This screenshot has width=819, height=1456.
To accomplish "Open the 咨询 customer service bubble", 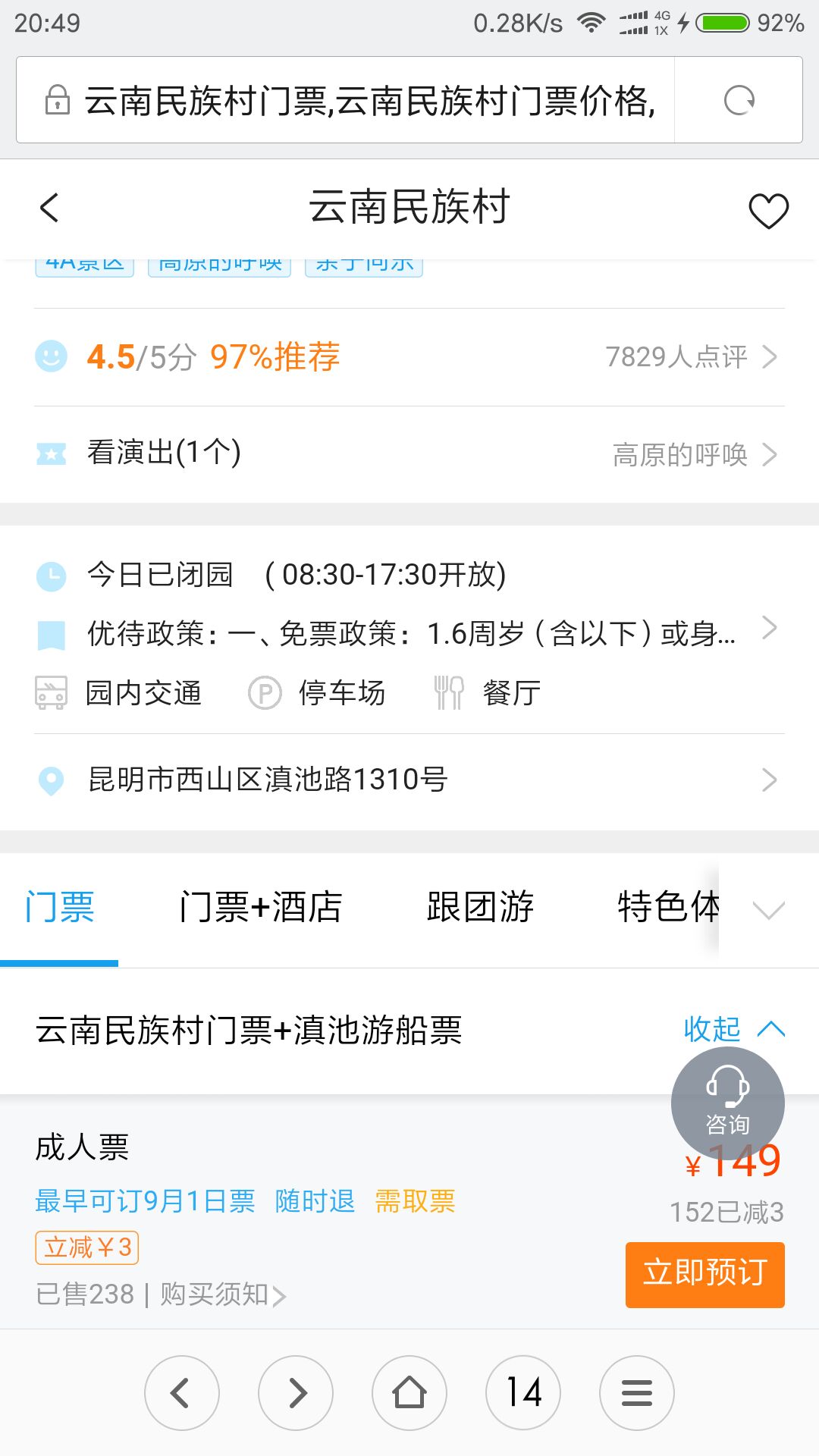I will point(727,1103).
